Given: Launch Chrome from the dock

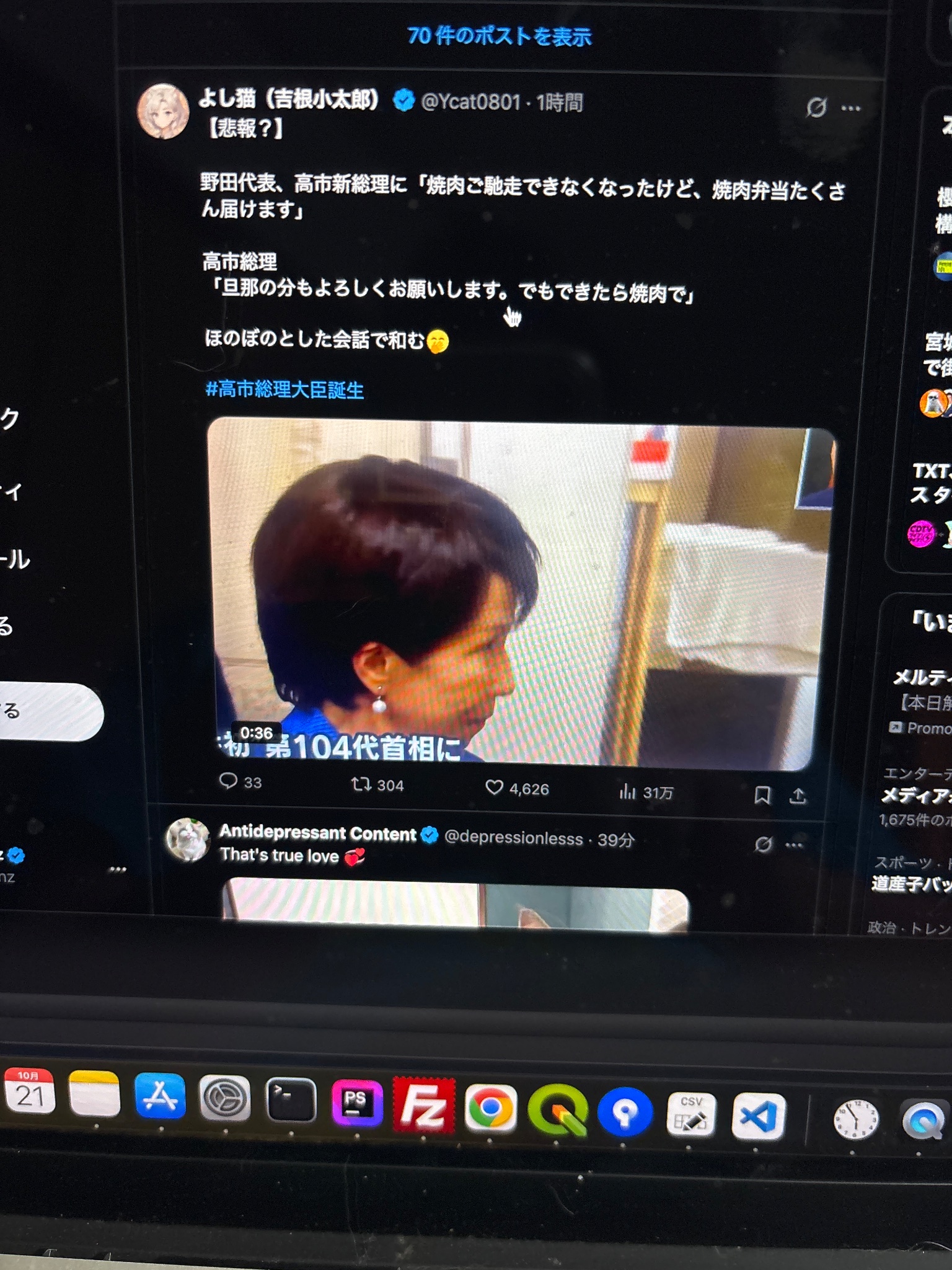Looking at the screenshot, I should point(490,1107).
